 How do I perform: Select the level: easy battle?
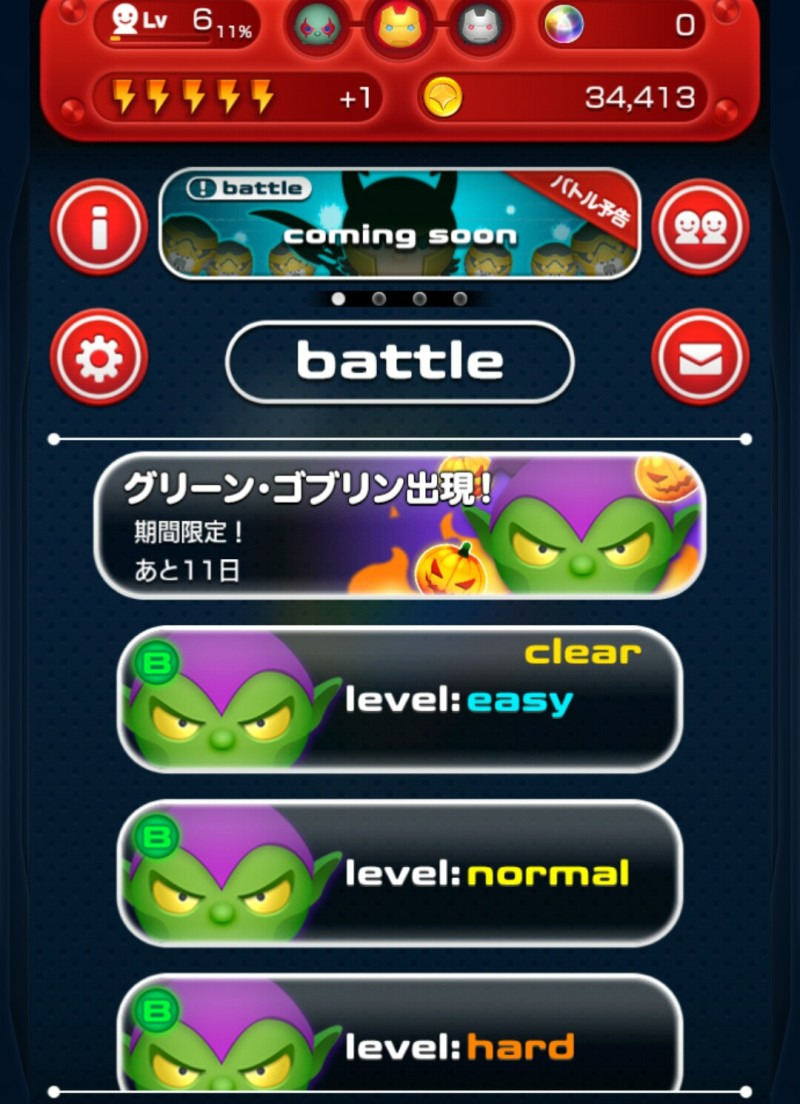click(400, 700)
